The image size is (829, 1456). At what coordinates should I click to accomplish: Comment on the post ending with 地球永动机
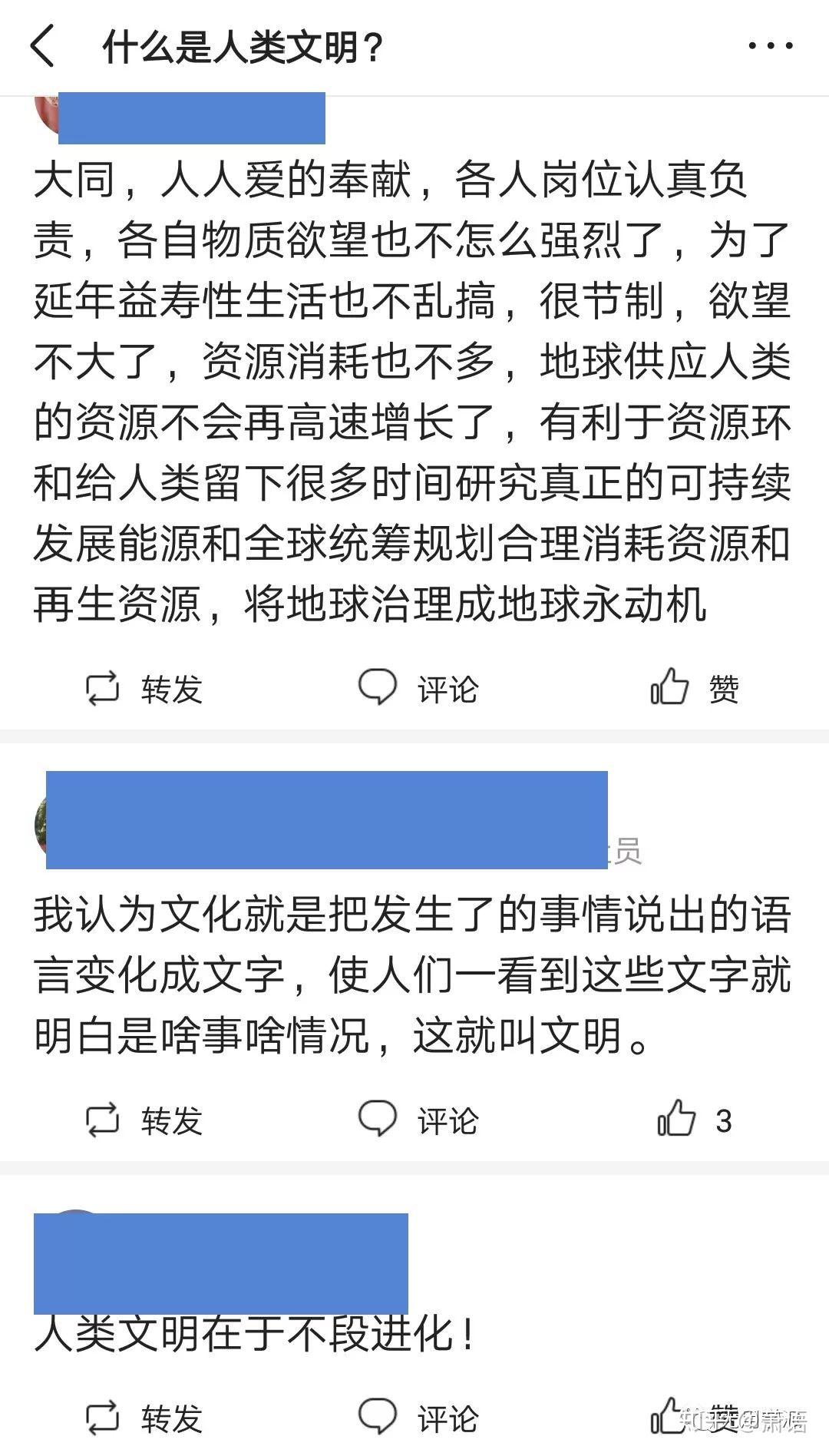[418, 688]
